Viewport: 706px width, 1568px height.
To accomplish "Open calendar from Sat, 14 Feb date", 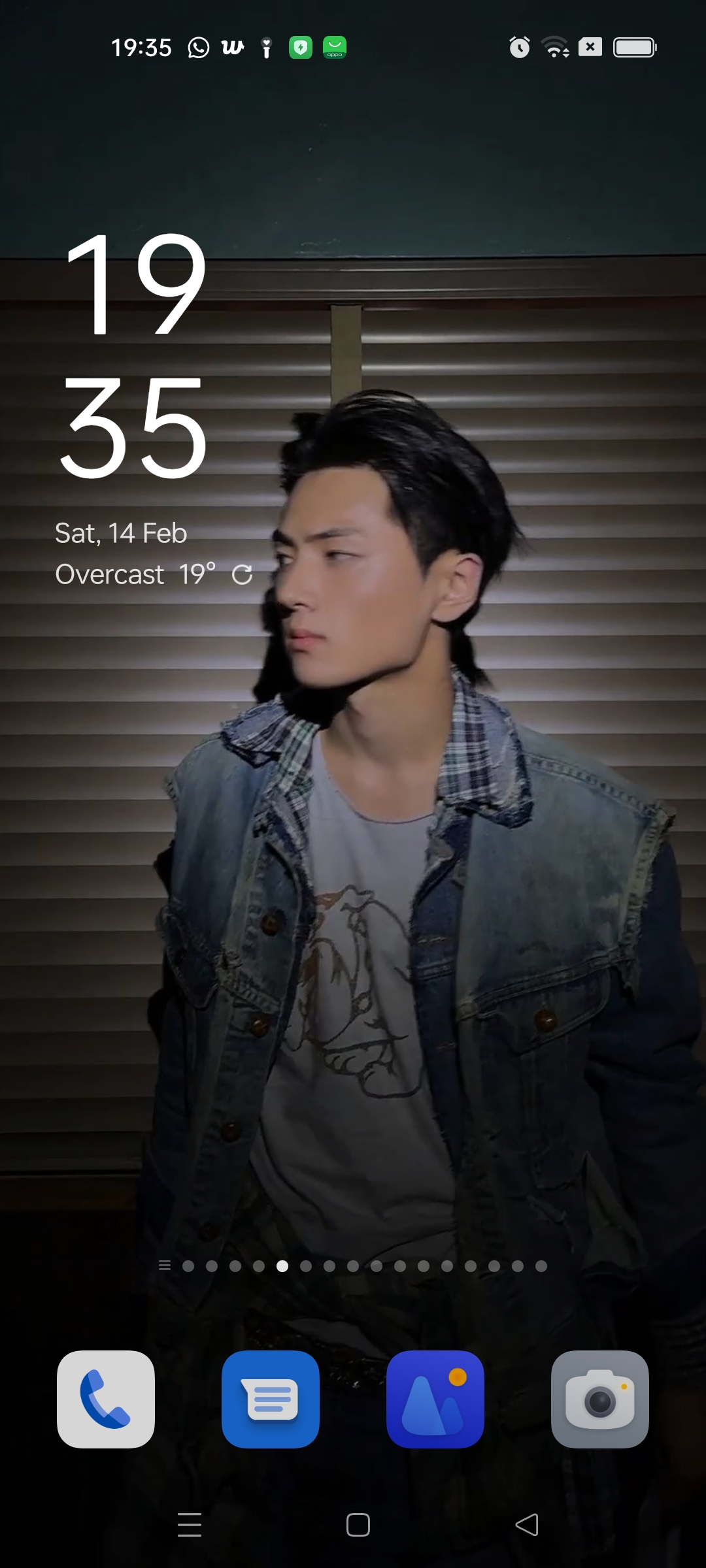I will pos(121,533).
